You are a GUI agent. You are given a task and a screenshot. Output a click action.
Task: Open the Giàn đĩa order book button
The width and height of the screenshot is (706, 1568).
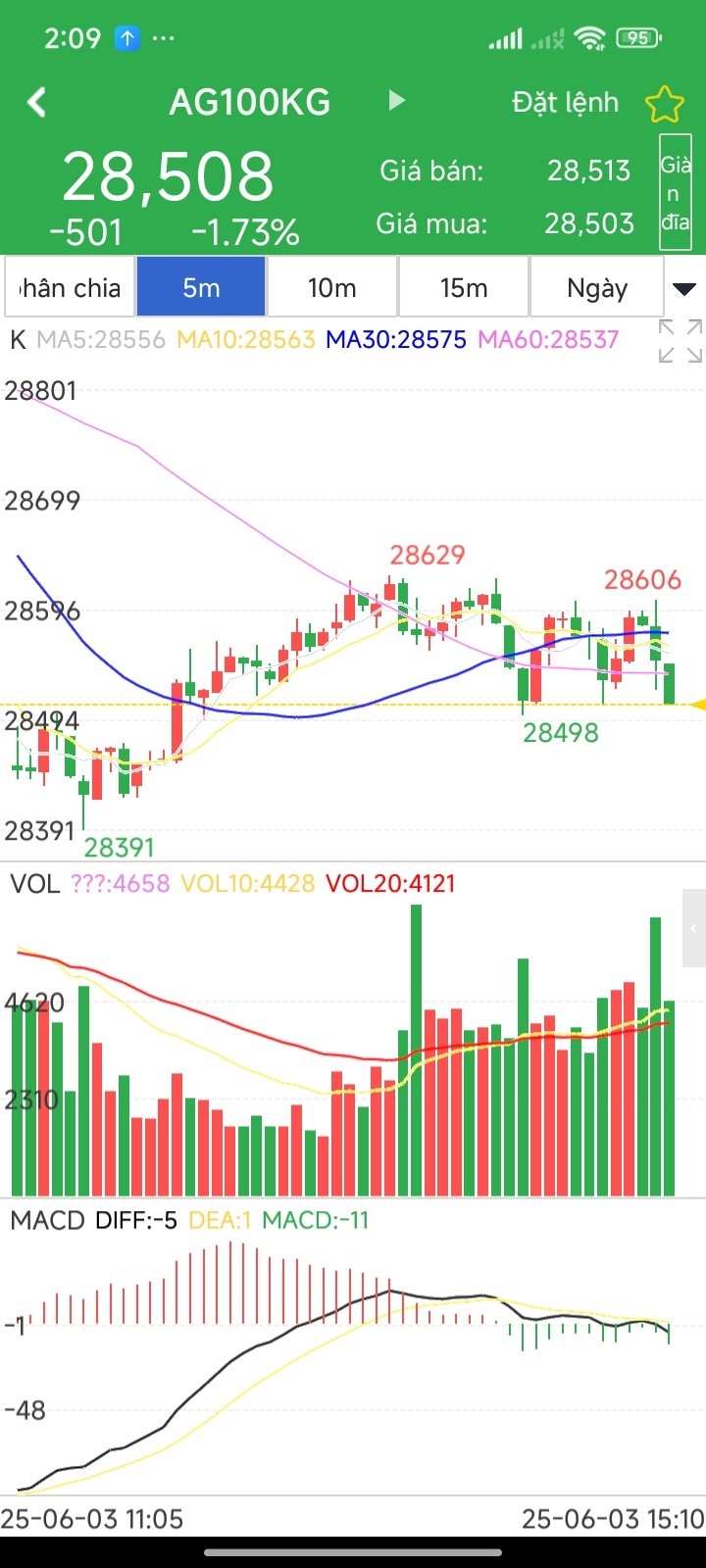[x=675, y=193]
